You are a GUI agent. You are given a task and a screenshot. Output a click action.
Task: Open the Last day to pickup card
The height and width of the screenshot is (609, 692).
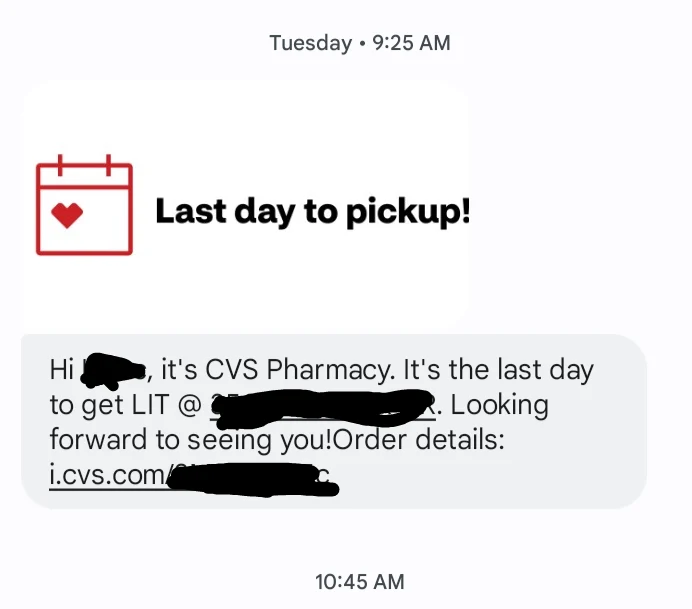pyautogui.click(x=245, y=208)
